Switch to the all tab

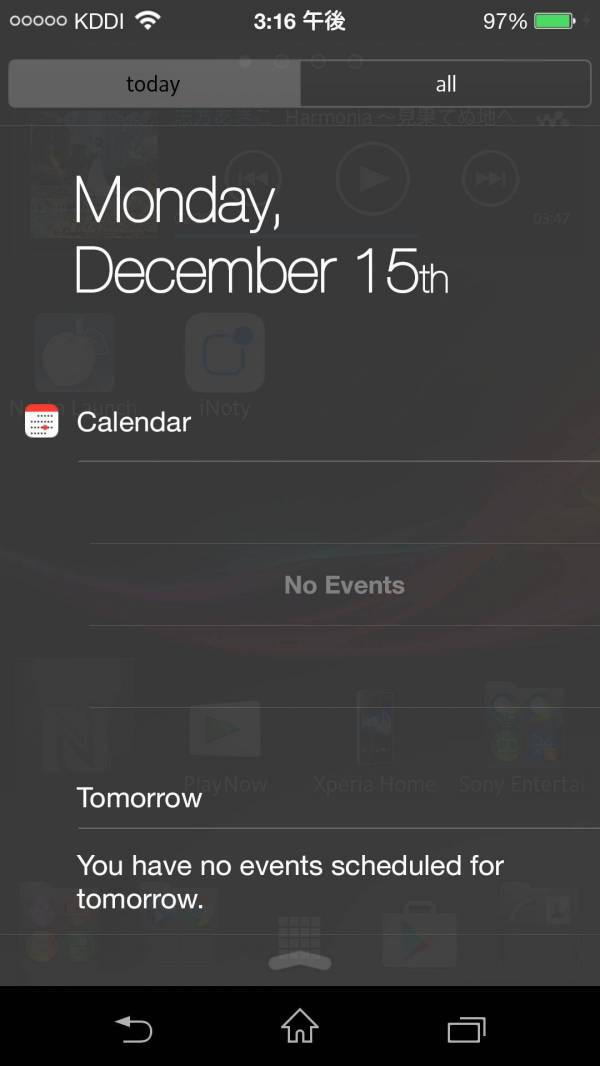pyautogui.click(x=446, y=84)
